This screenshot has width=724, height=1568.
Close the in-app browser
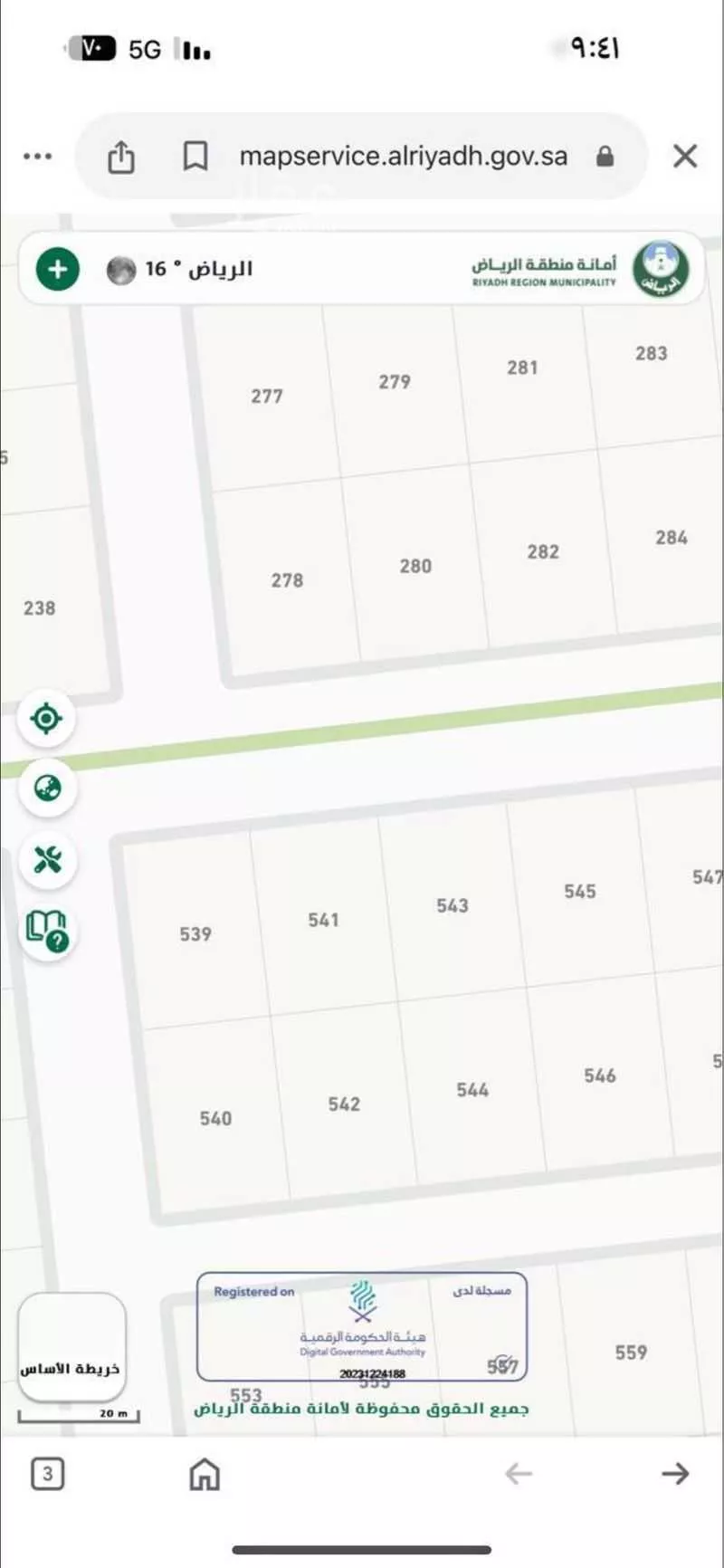tap(685, 156)
